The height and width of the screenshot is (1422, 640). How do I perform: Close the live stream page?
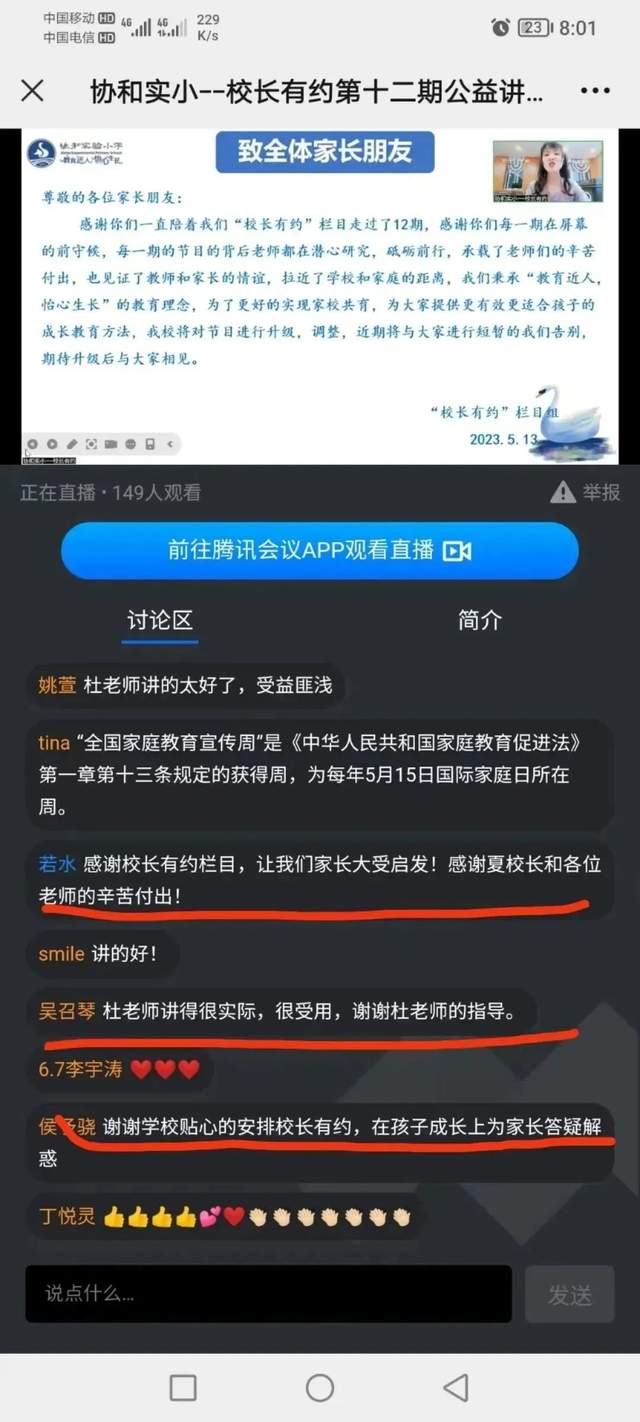(32, 92)
